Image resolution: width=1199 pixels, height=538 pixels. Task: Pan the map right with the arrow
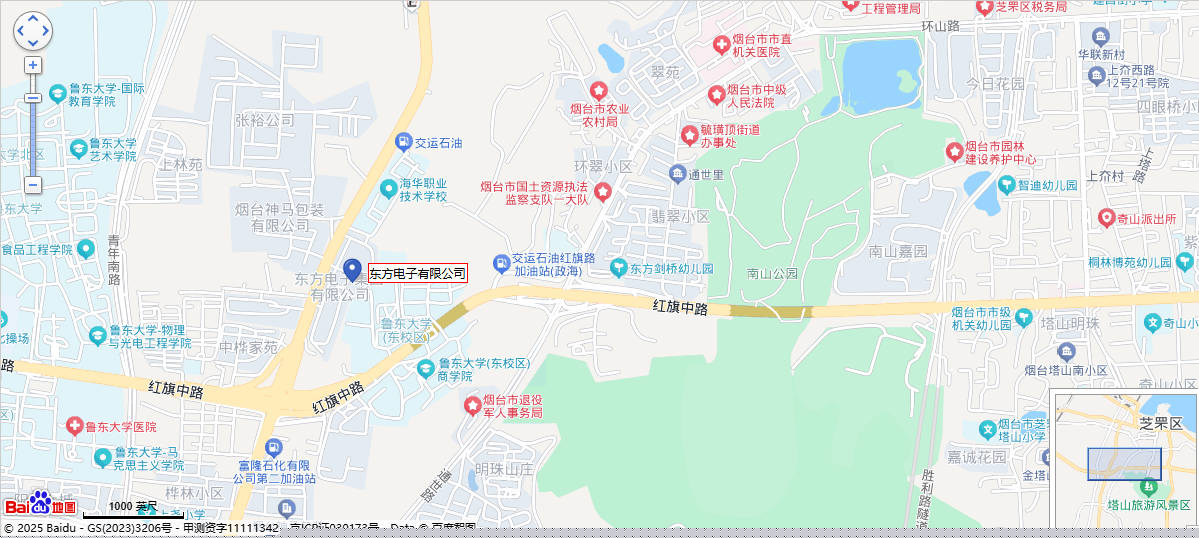(45, 32)
